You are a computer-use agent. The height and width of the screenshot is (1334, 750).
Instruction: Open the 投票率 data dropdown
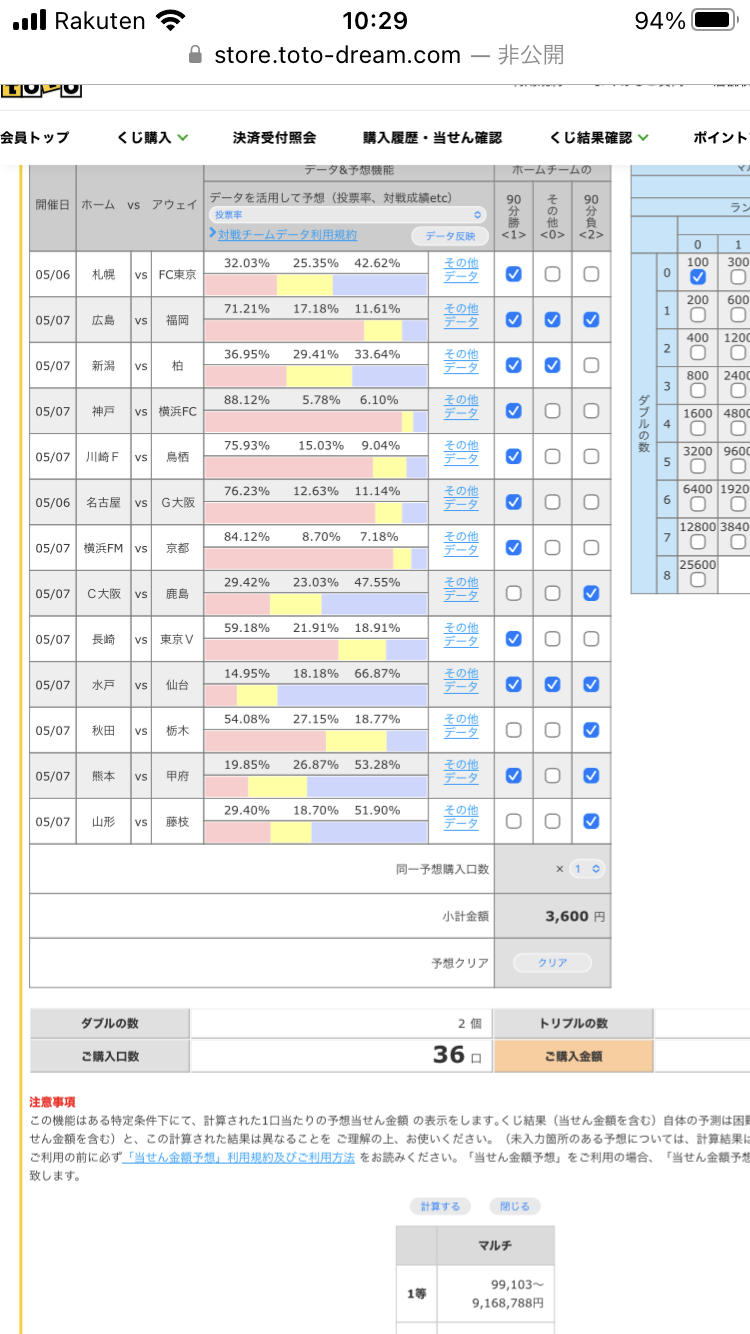[x=346, y=215]
